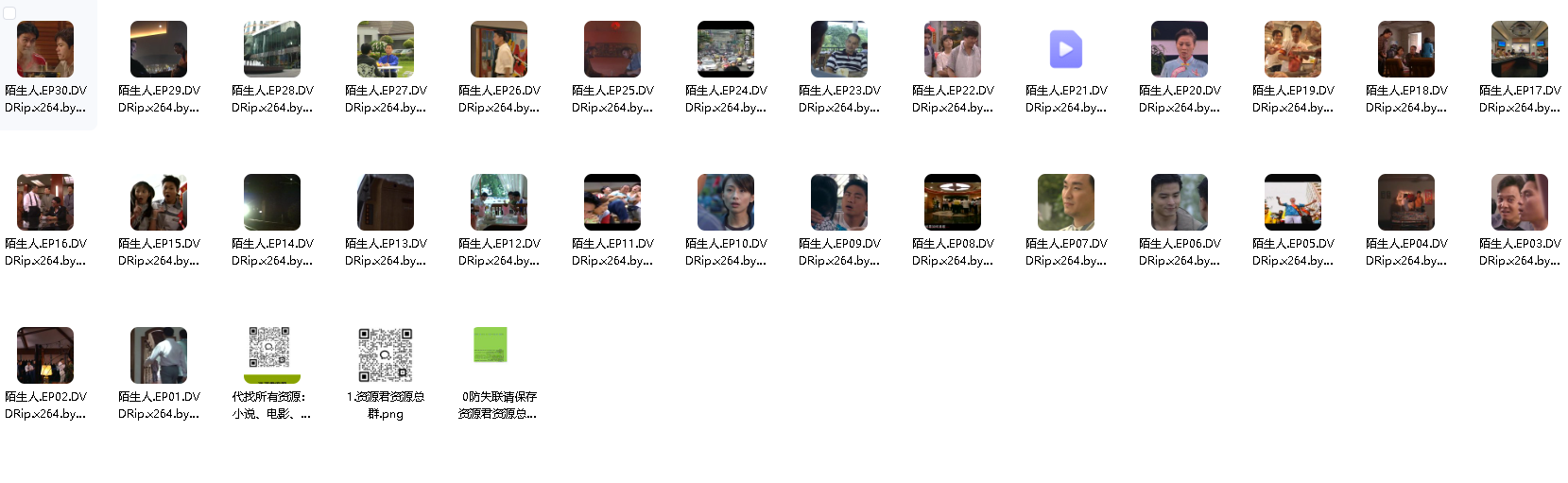Open video file 陌生人.EP19

point(1293,50)
